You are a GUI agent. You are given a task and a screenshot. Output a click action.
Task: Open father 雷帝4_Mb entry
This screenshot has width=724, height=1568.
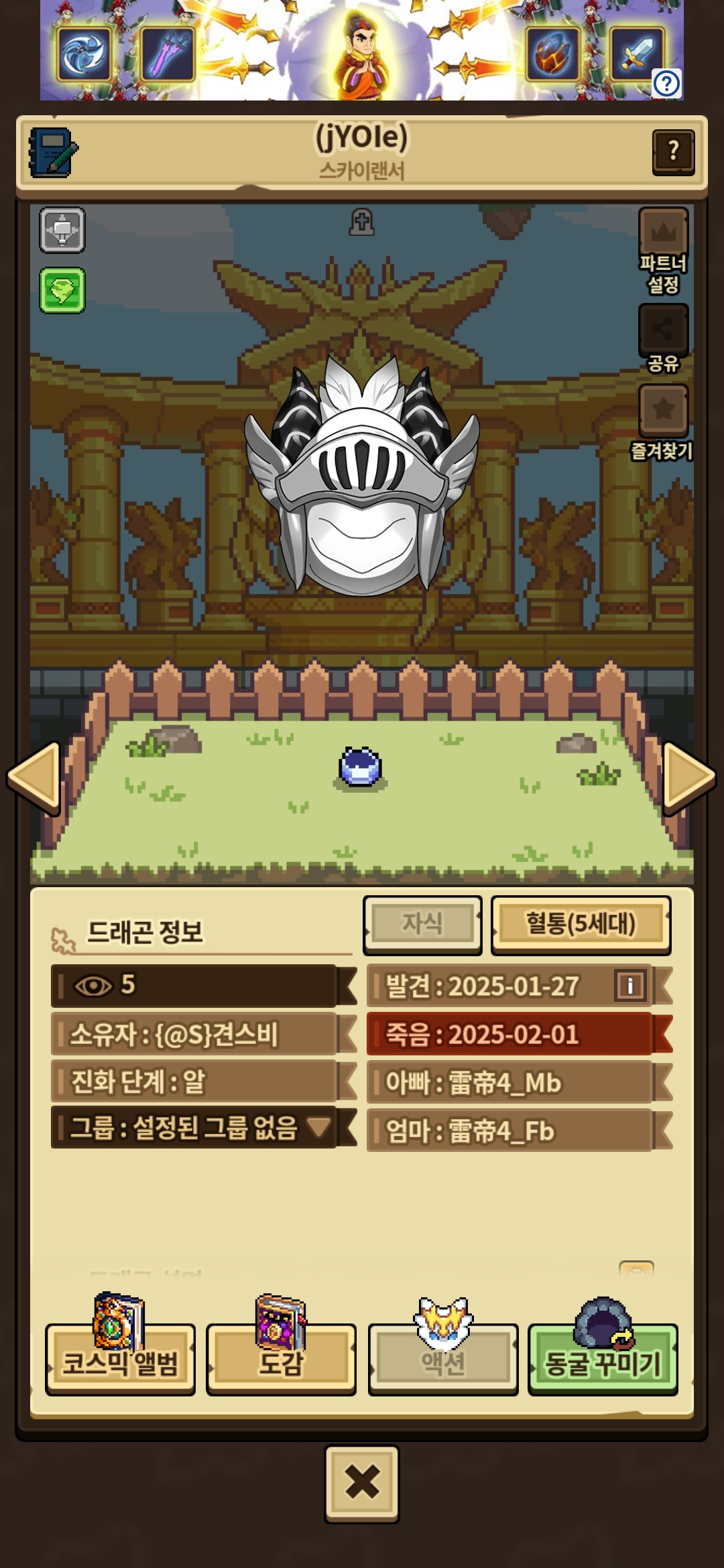tap(509, 1082)
